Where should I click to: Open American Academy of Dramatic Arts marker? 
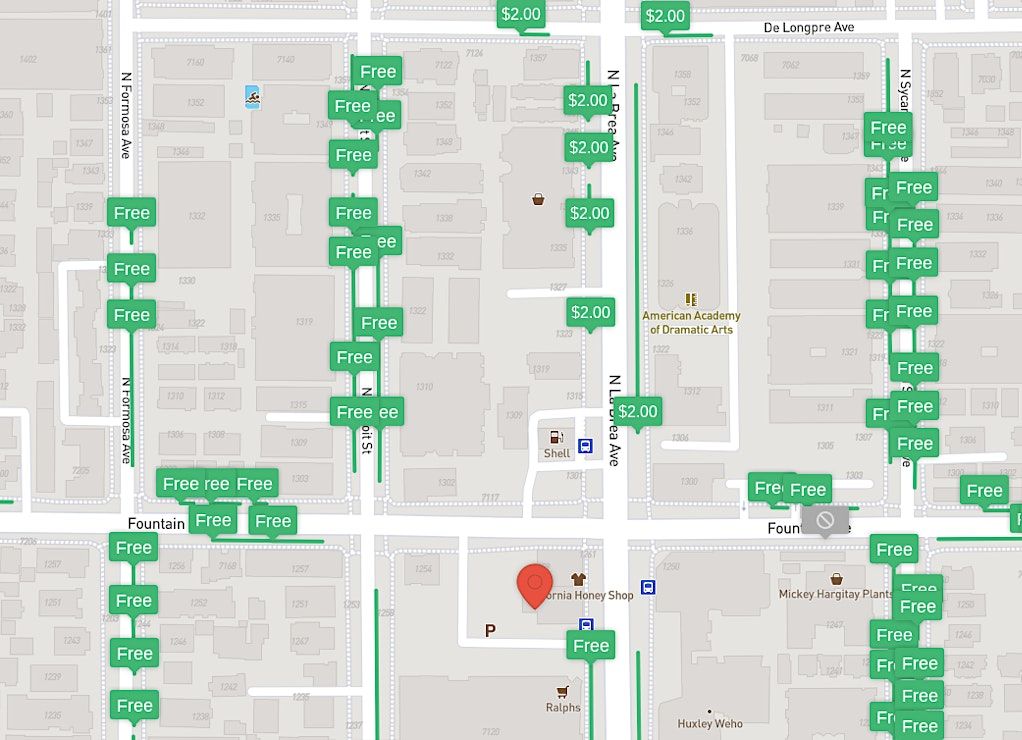(x=690, y=299)
